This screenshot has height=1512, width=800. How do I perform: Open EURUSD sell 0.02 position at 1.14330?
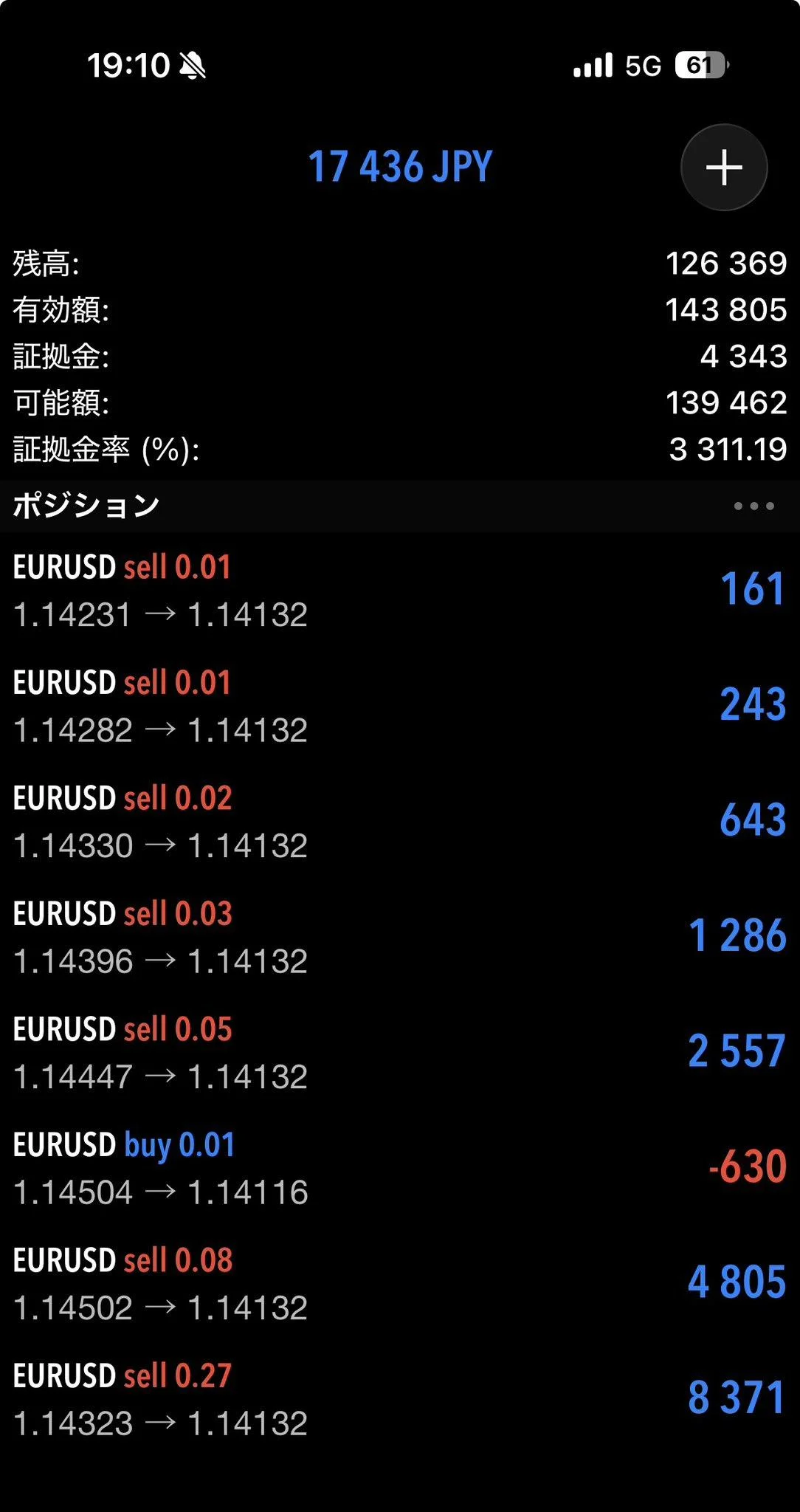[x=400, y=821]
